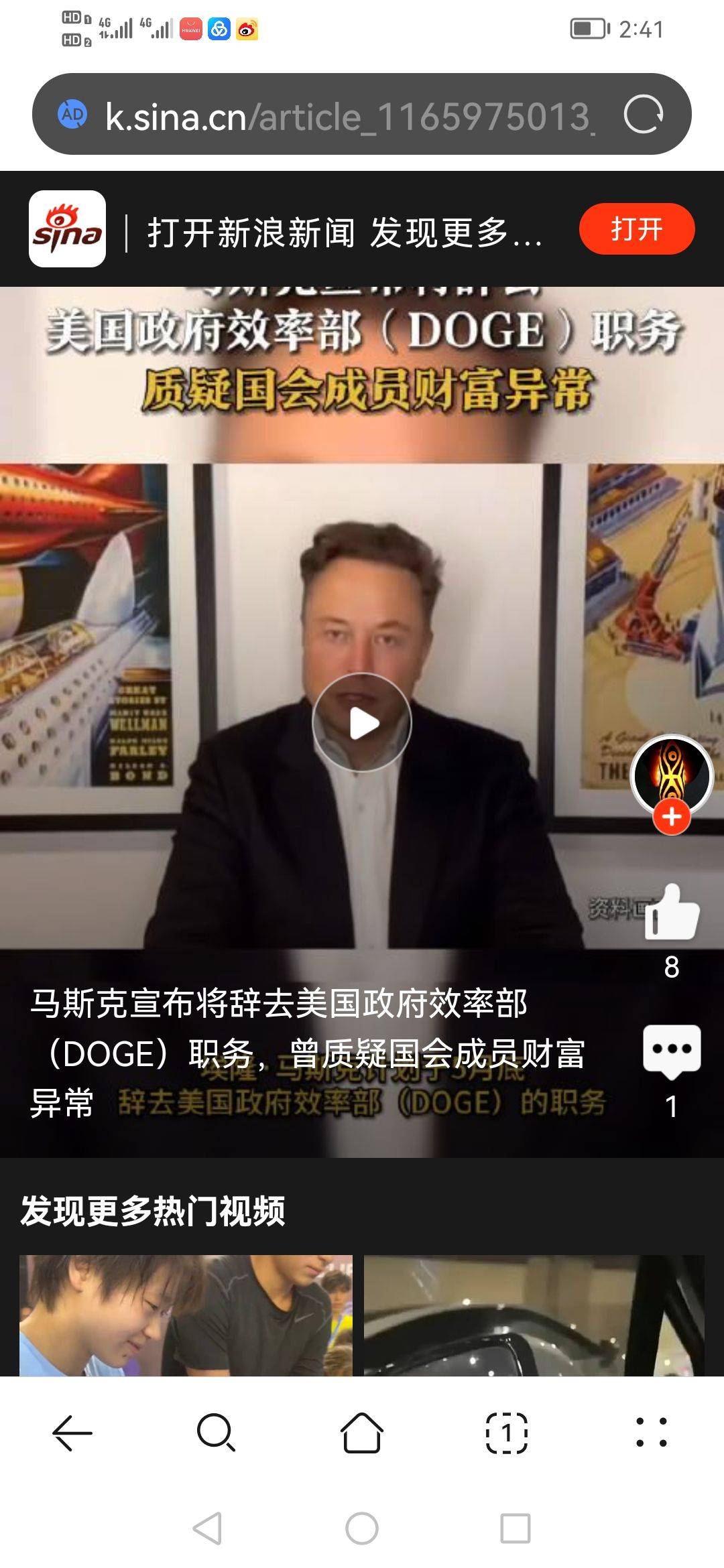Viewport: 724px width, 1568px height.
Task: Go to browser home page
Action: 362,1433
